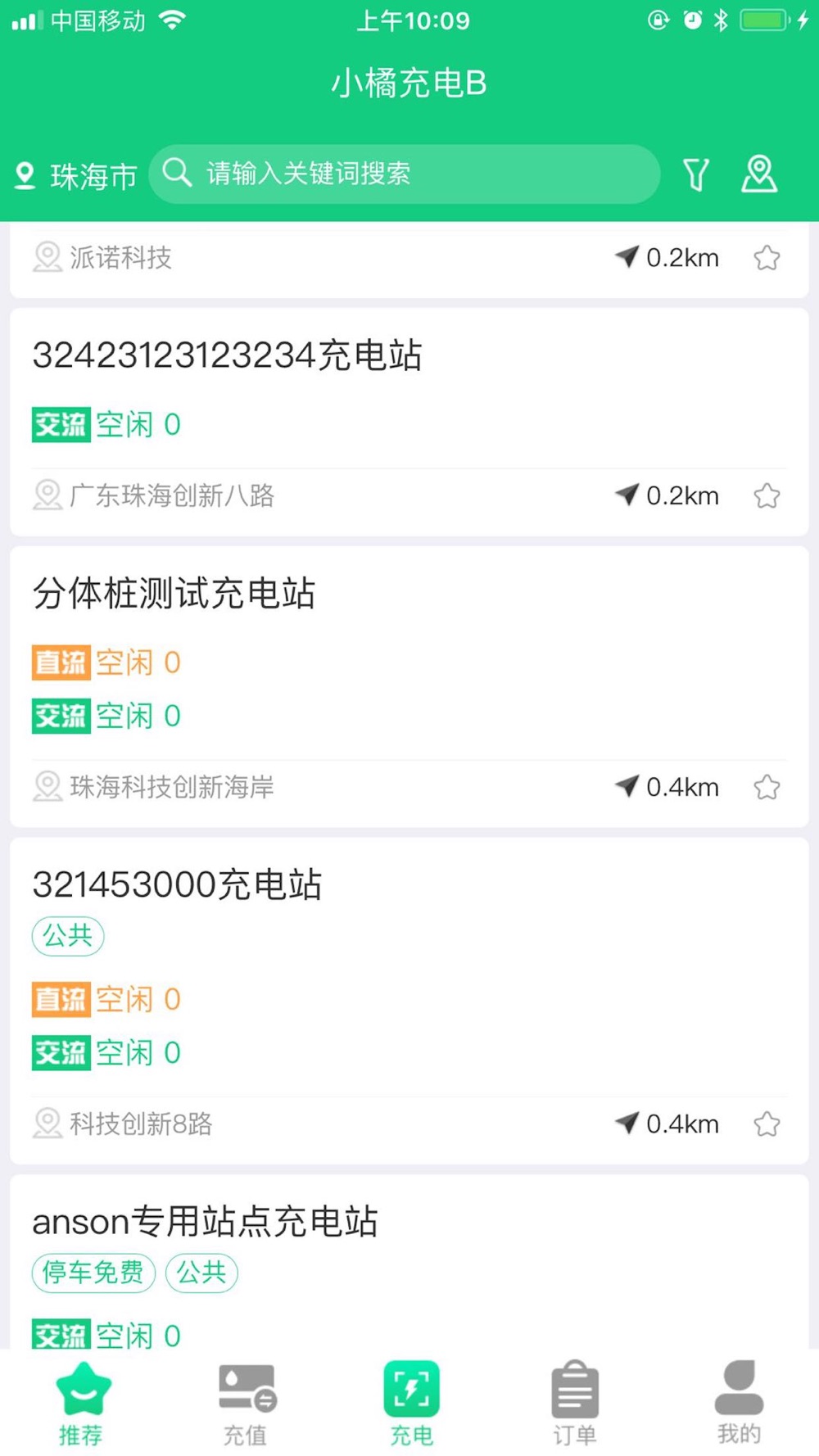This screenshot has width=819, height=1456.
Task: Star the 321453000充电站 station
Action: pyautogui.click(x=767, y=1124)
